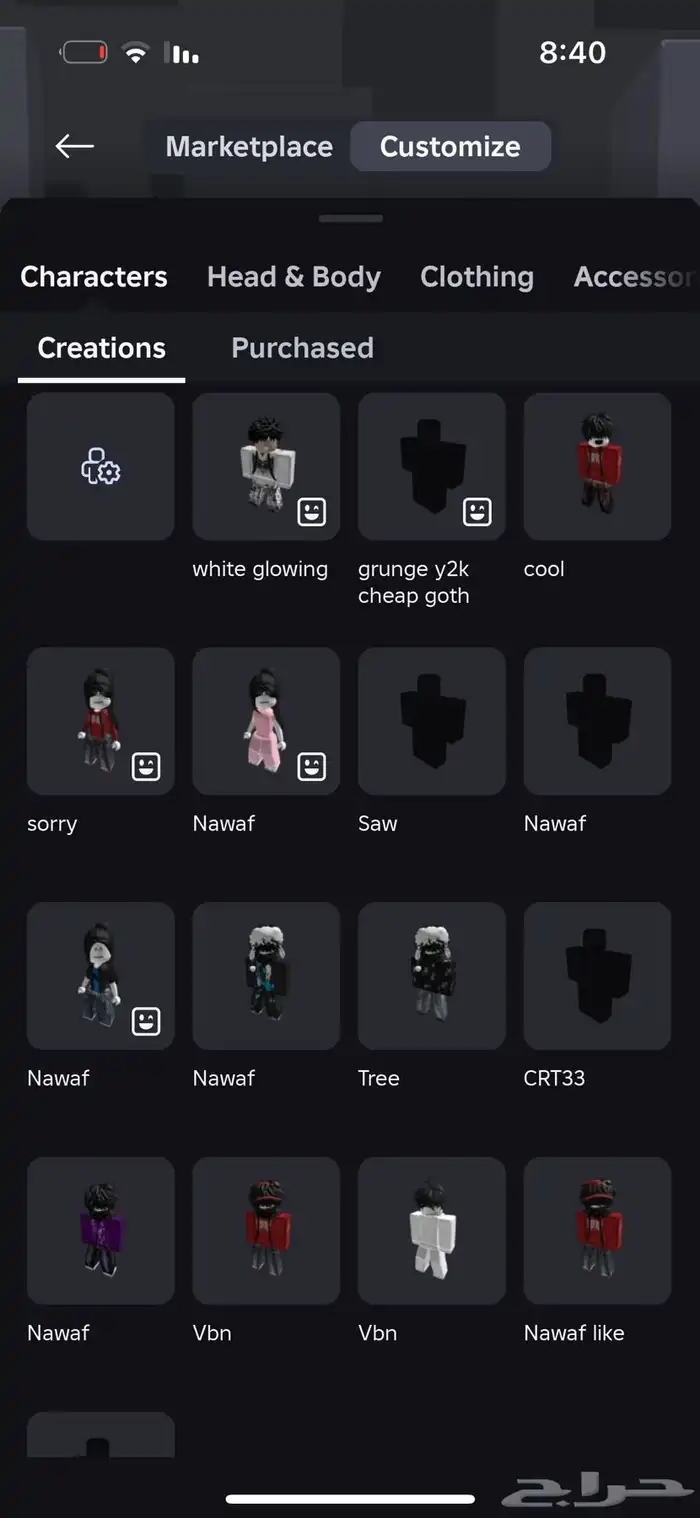This screenshot has width=700, height=1518.
Task: Equip the cool character
Action: [597, 467]
